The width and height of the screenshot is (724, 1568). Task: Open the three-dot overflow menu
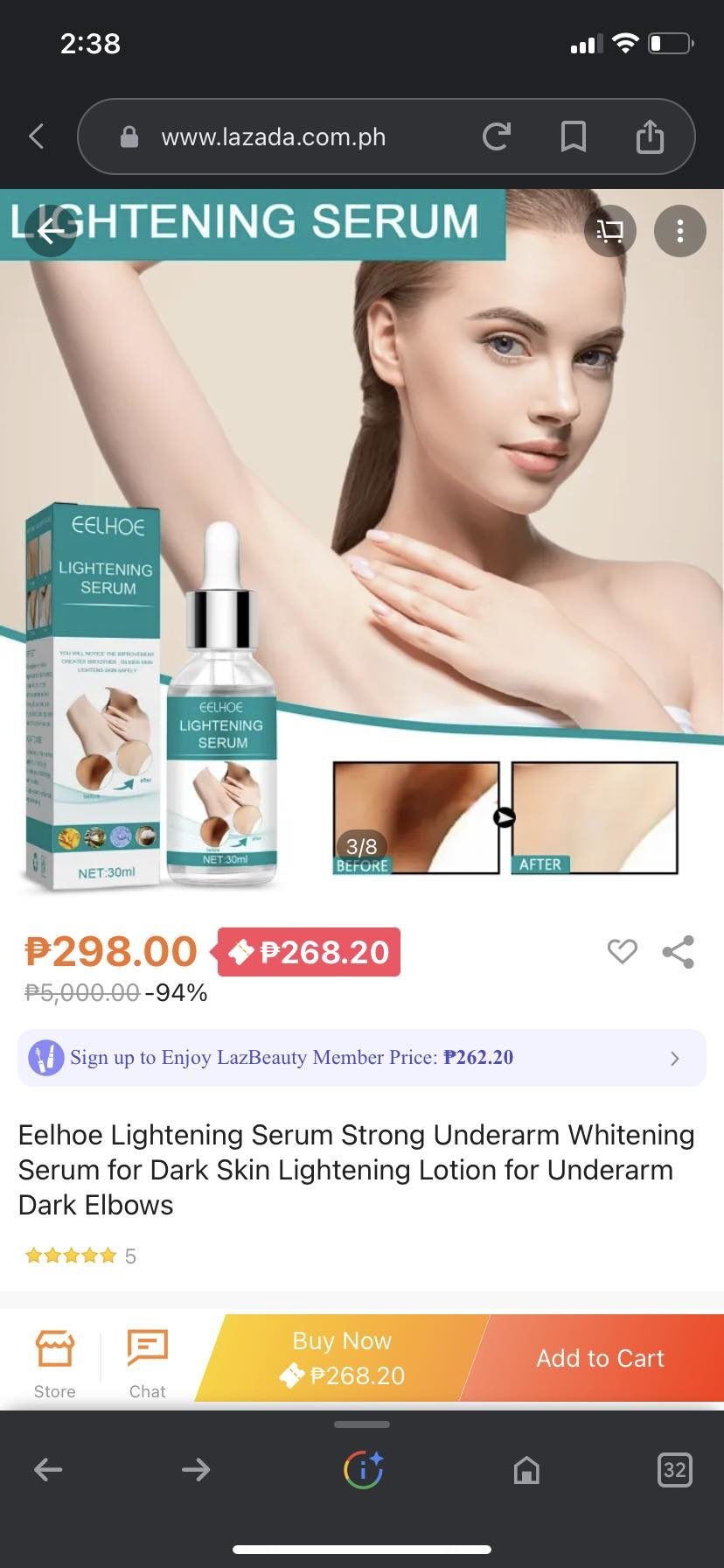tap(679, 231)
